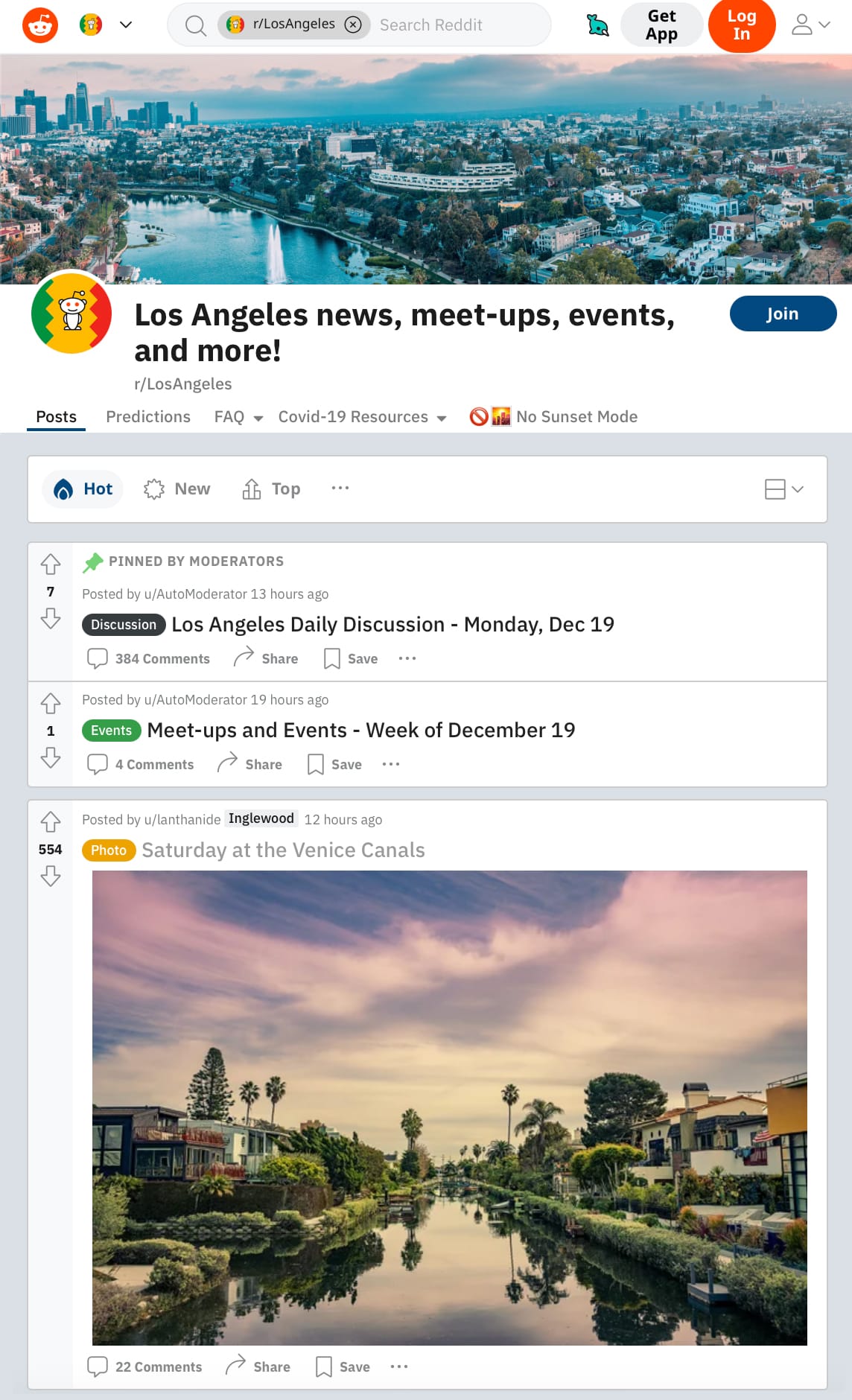Image resolution: width=852 pixels, height=1400 pixels.
Task: Remove the r/LosAngeles search filter
Action: [x=354, y=25]
